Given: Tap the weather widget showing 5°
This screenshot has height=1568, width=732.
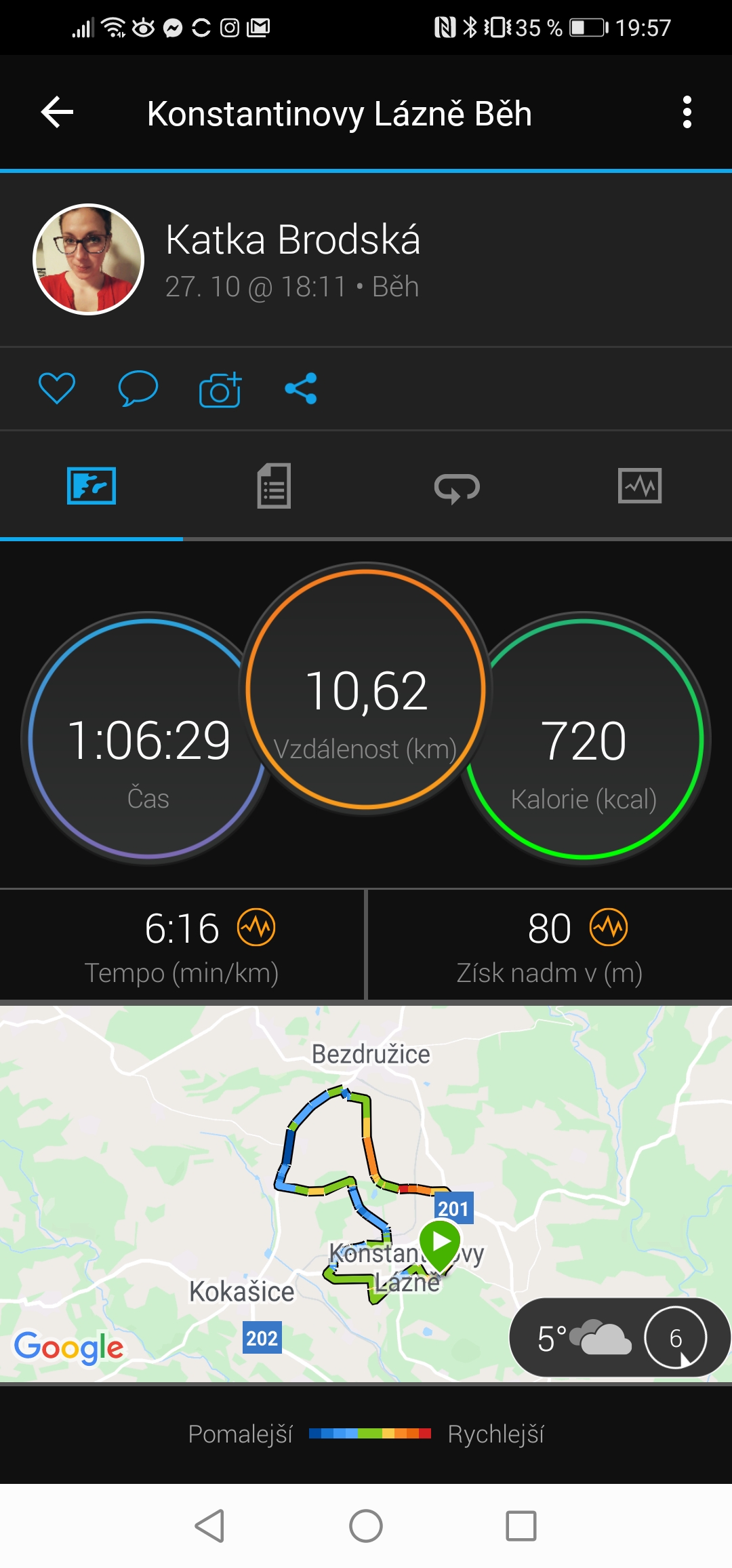Looking at the screenshot, I should tap(619, 1337).
